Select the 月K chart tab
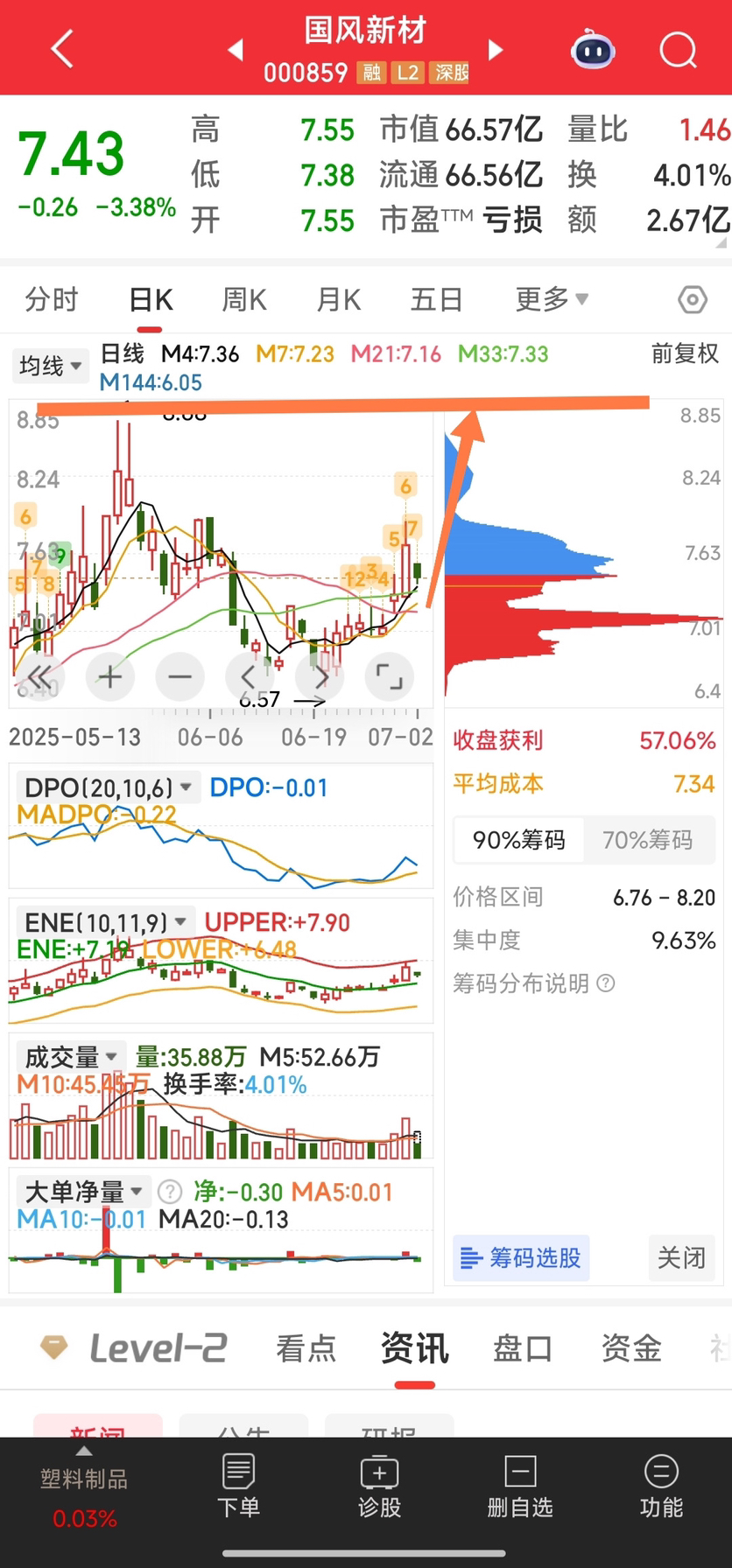The height and width of the screenshot is (1568, 732). tap(339, 300)
